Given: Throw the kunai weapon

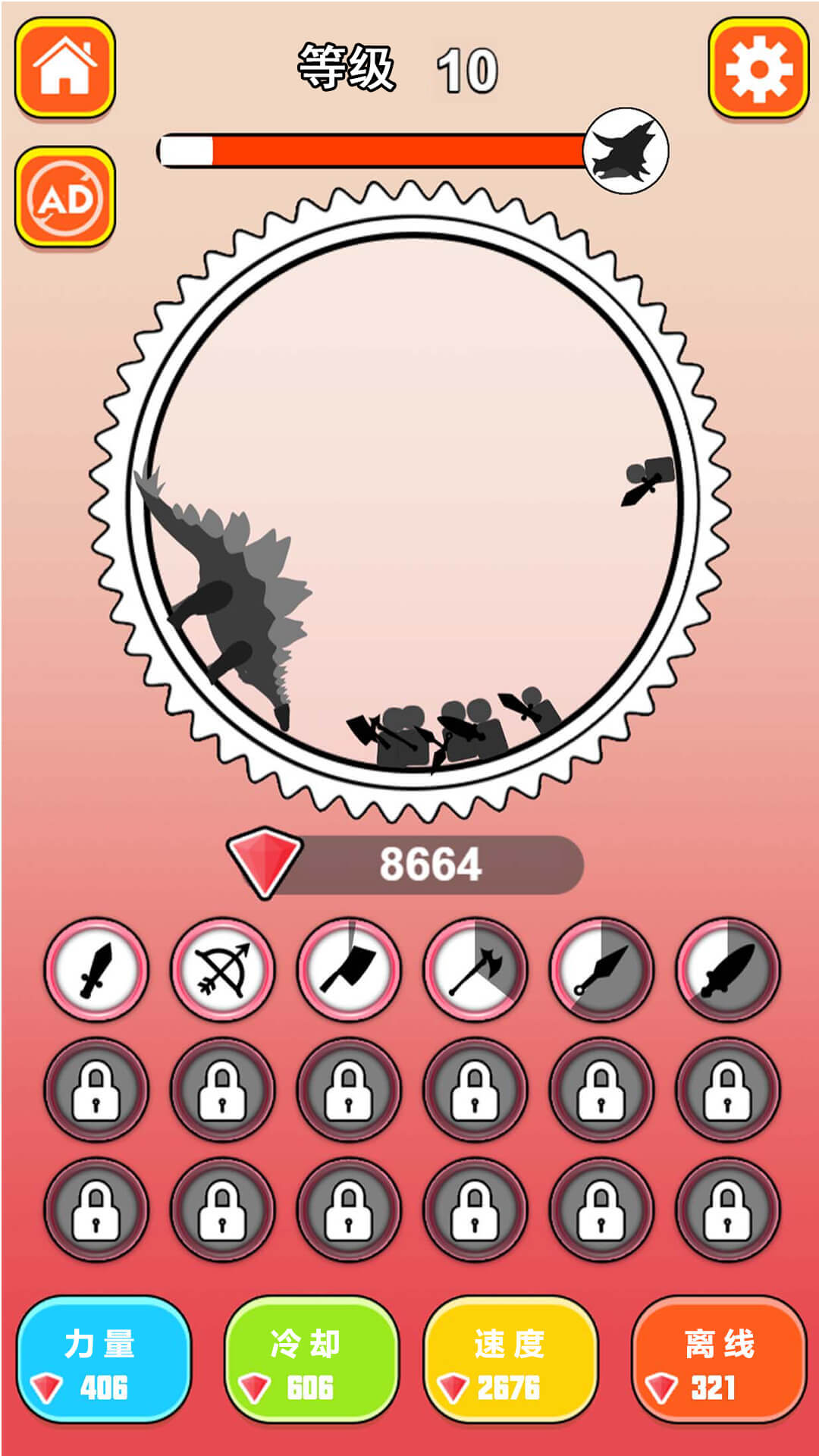Looking at the screenshot, I should click(x=601, y=970).
